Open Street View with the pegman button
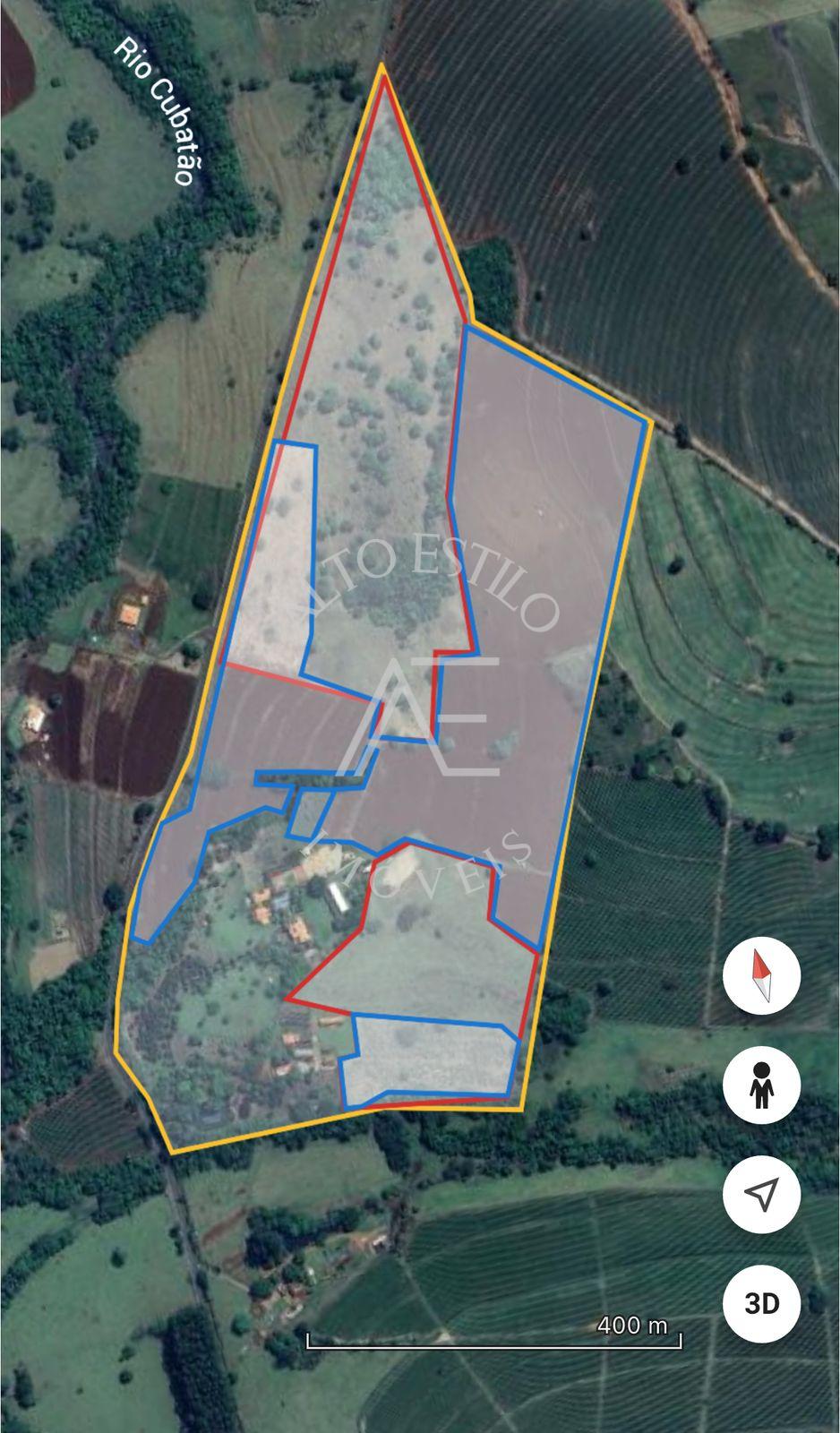 coord(761,1085)
